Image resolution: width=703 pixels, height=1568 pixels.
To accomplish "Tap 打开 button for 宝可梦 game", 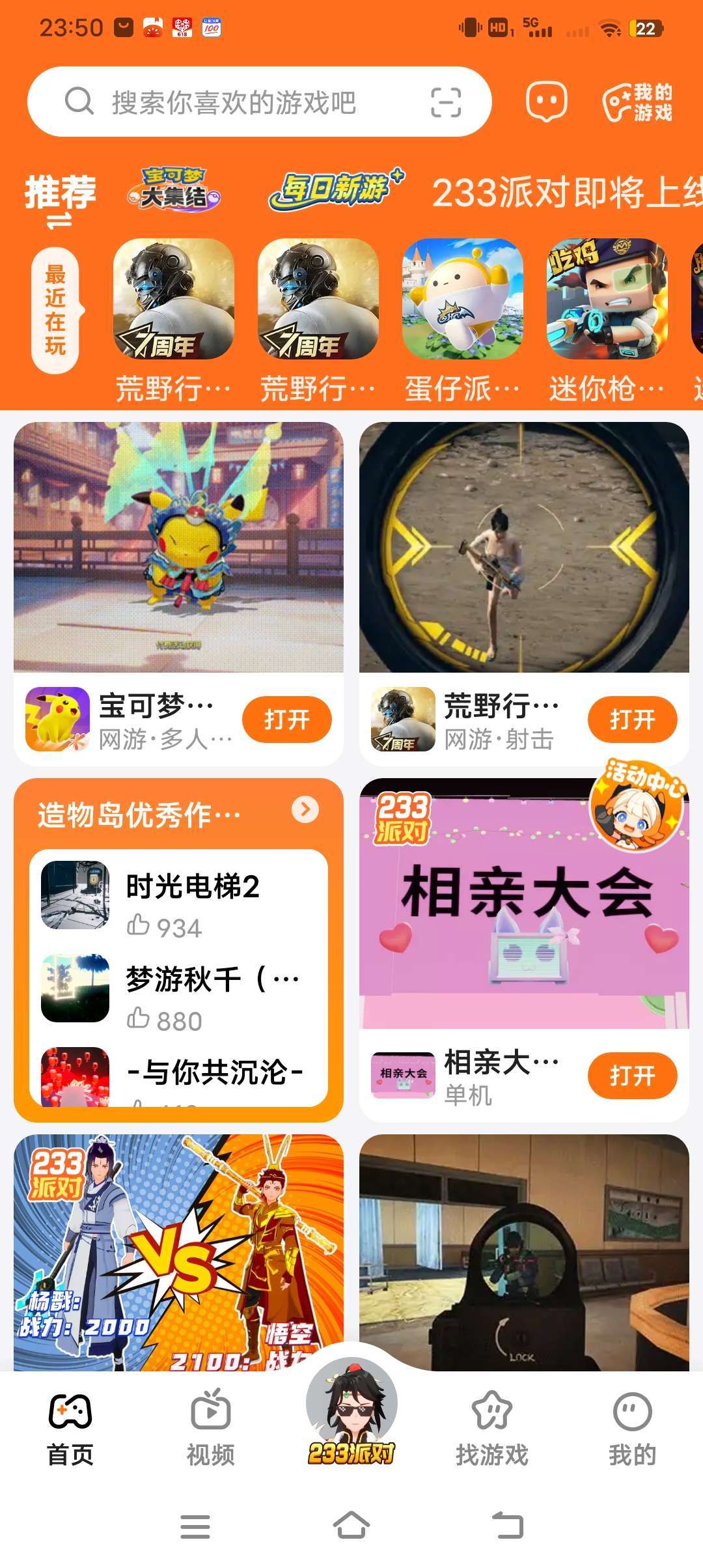I will pyautogui.click(x=286, y=719).
